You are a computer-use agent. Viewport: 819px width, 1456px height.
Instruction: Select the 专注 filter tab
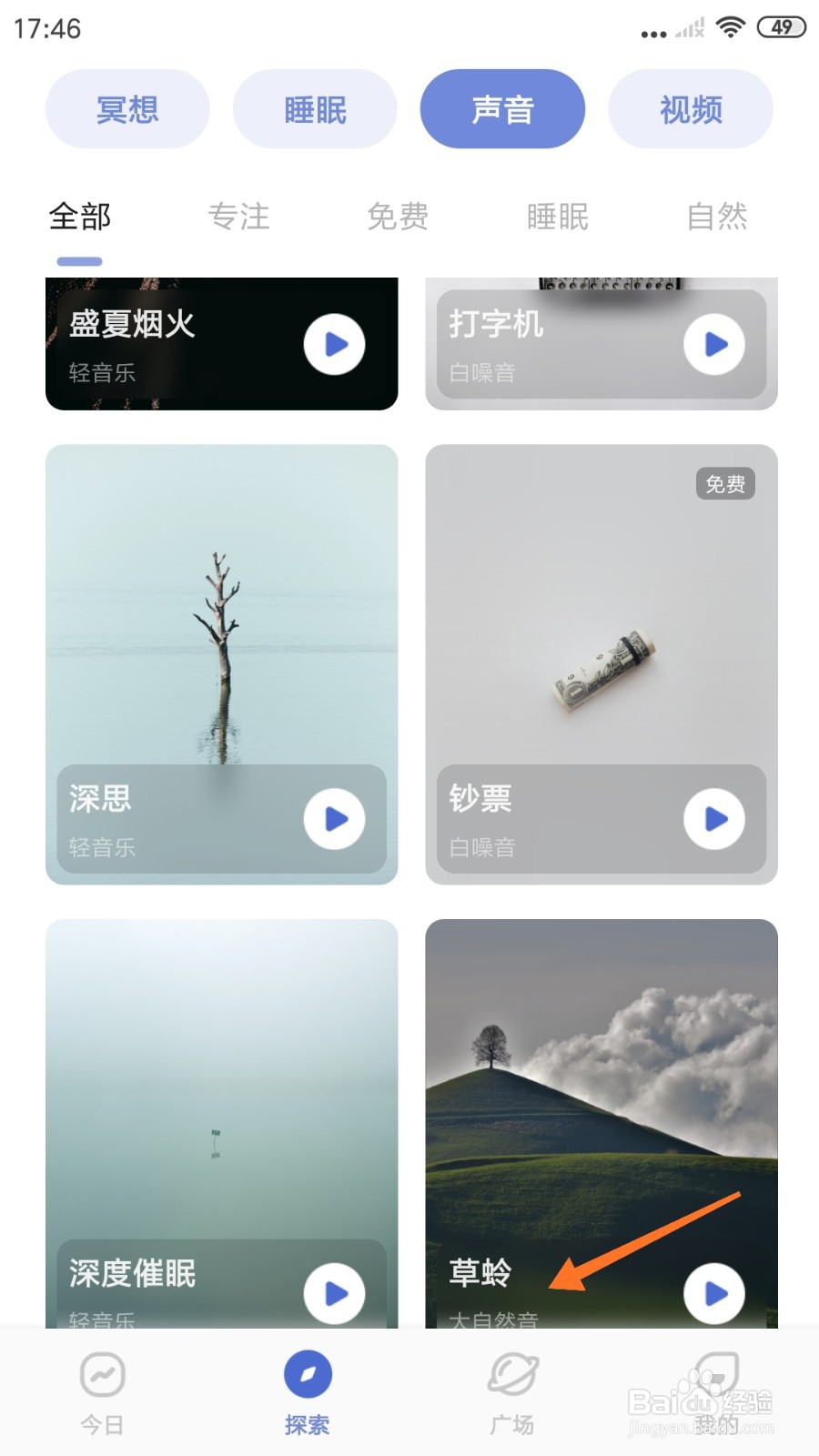coord(238,217)
